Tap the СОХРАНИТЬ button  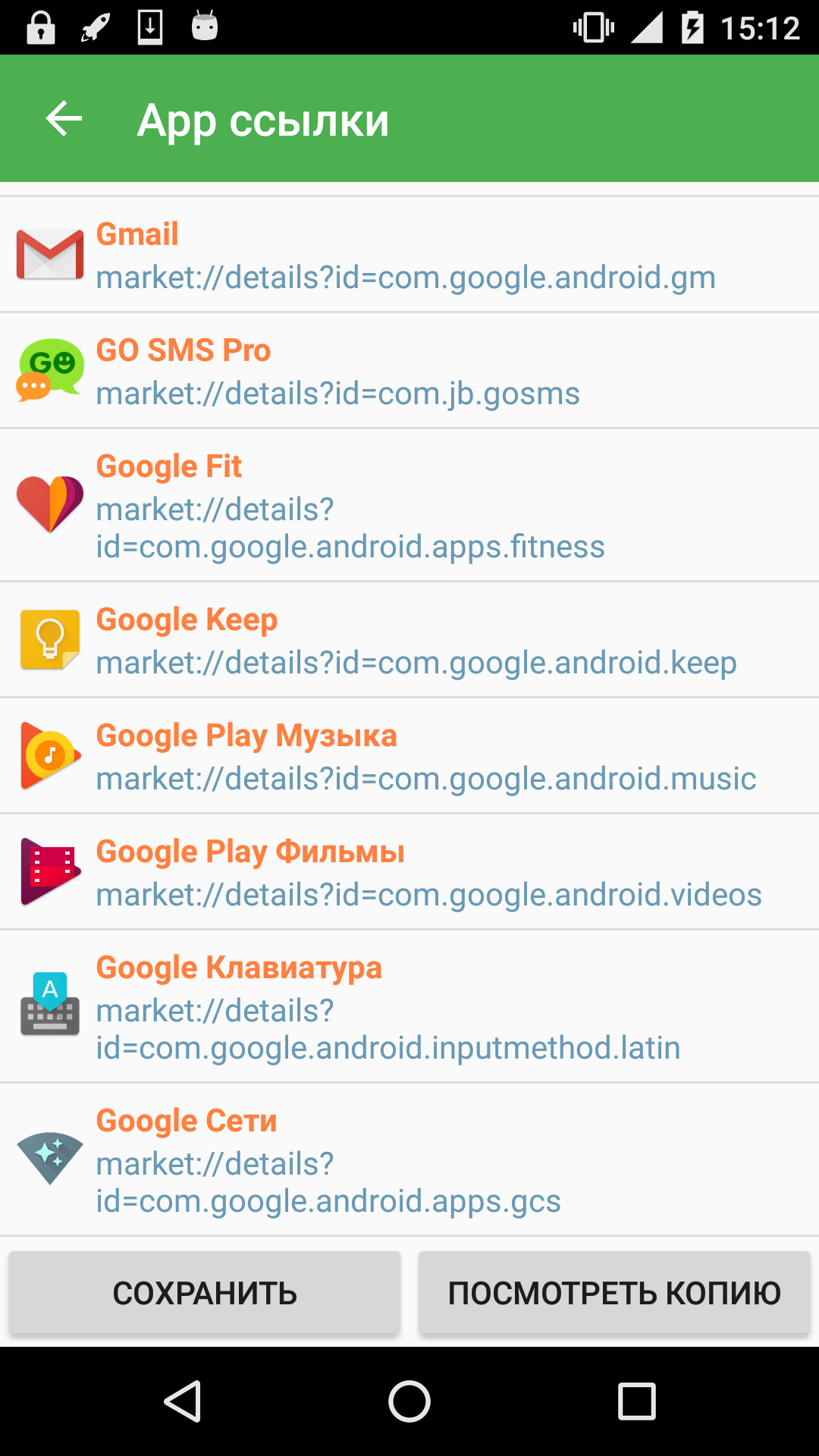205,1293
